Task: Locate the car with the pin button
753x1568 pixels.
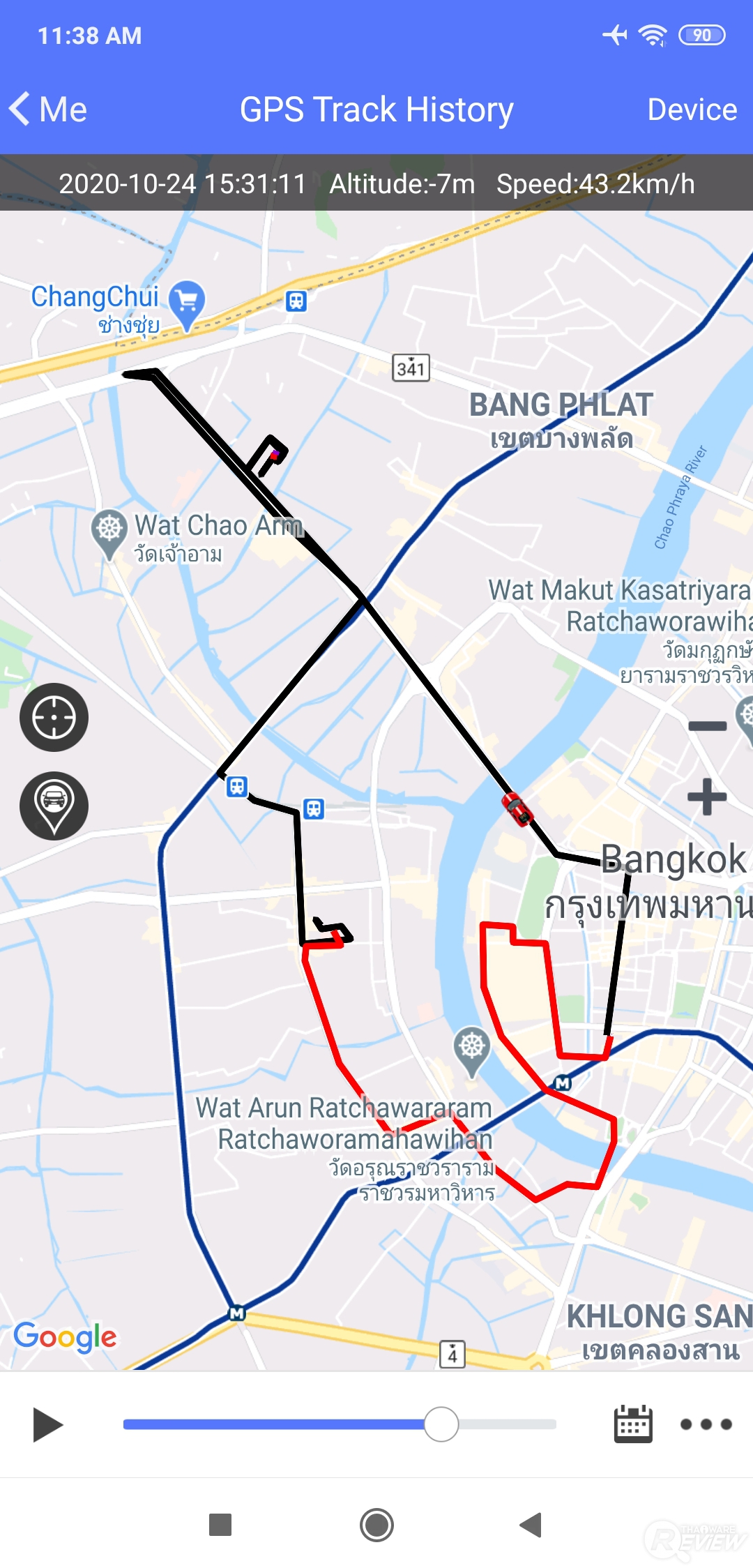Action: 54,806
